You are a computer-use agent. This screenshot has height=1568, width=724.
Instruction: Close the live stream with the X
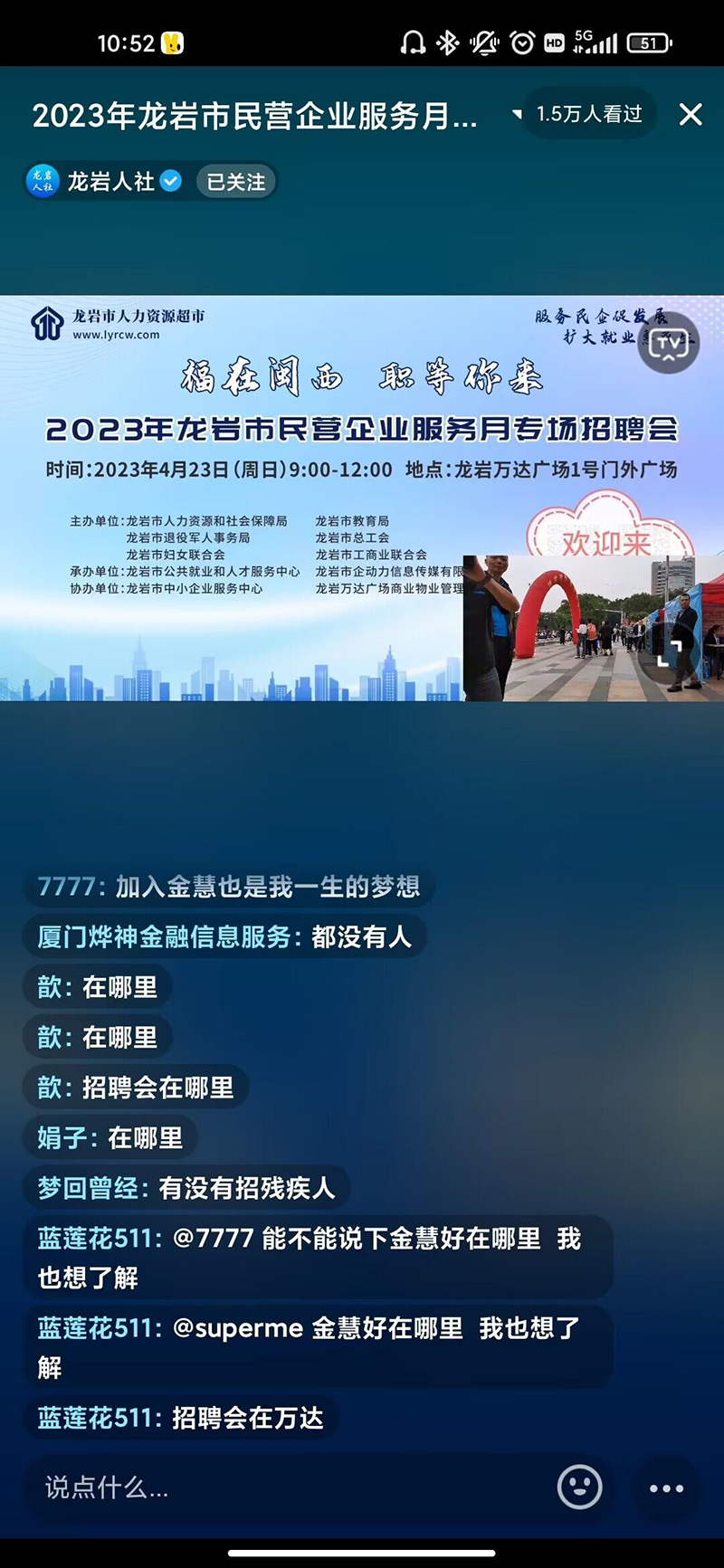(691, 114)
